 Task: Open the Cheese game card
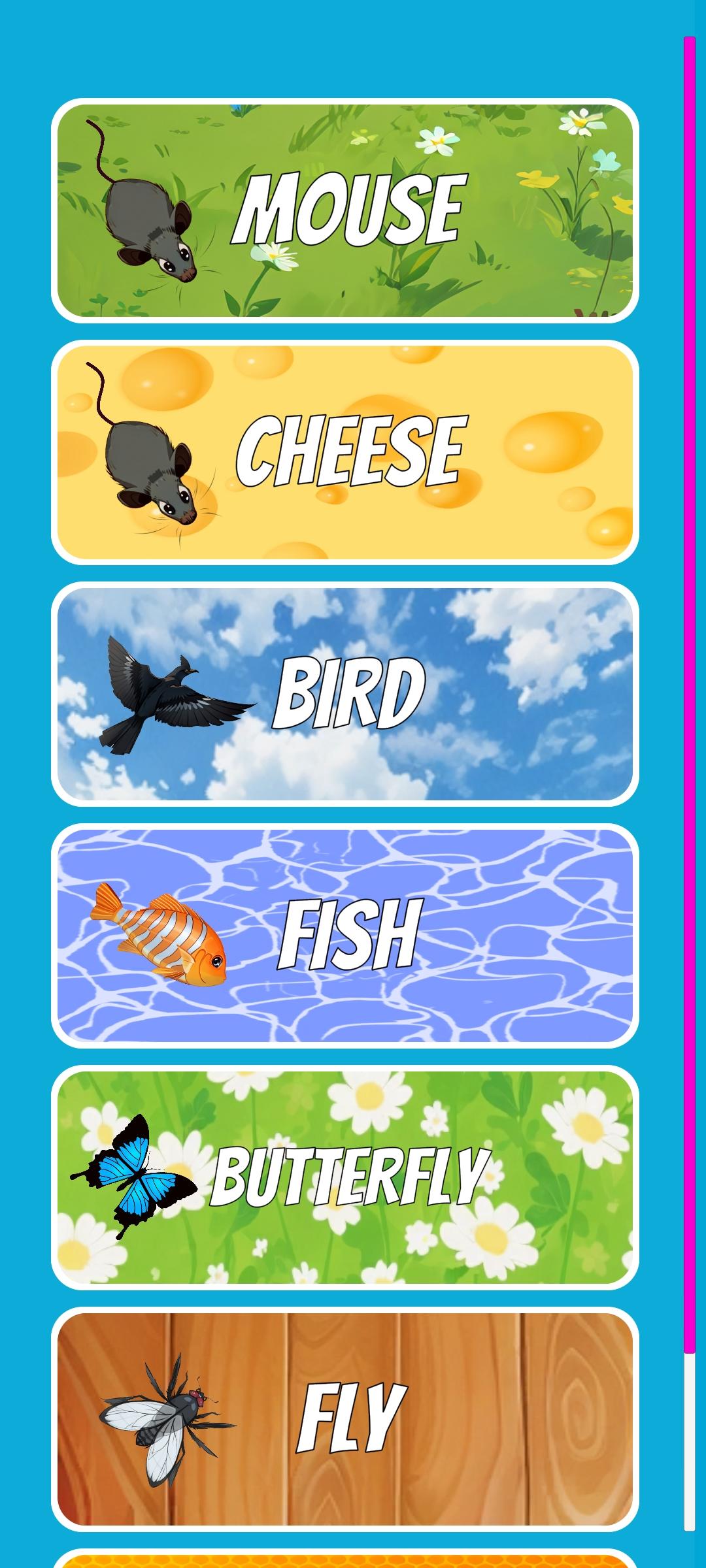coord(345,452)
